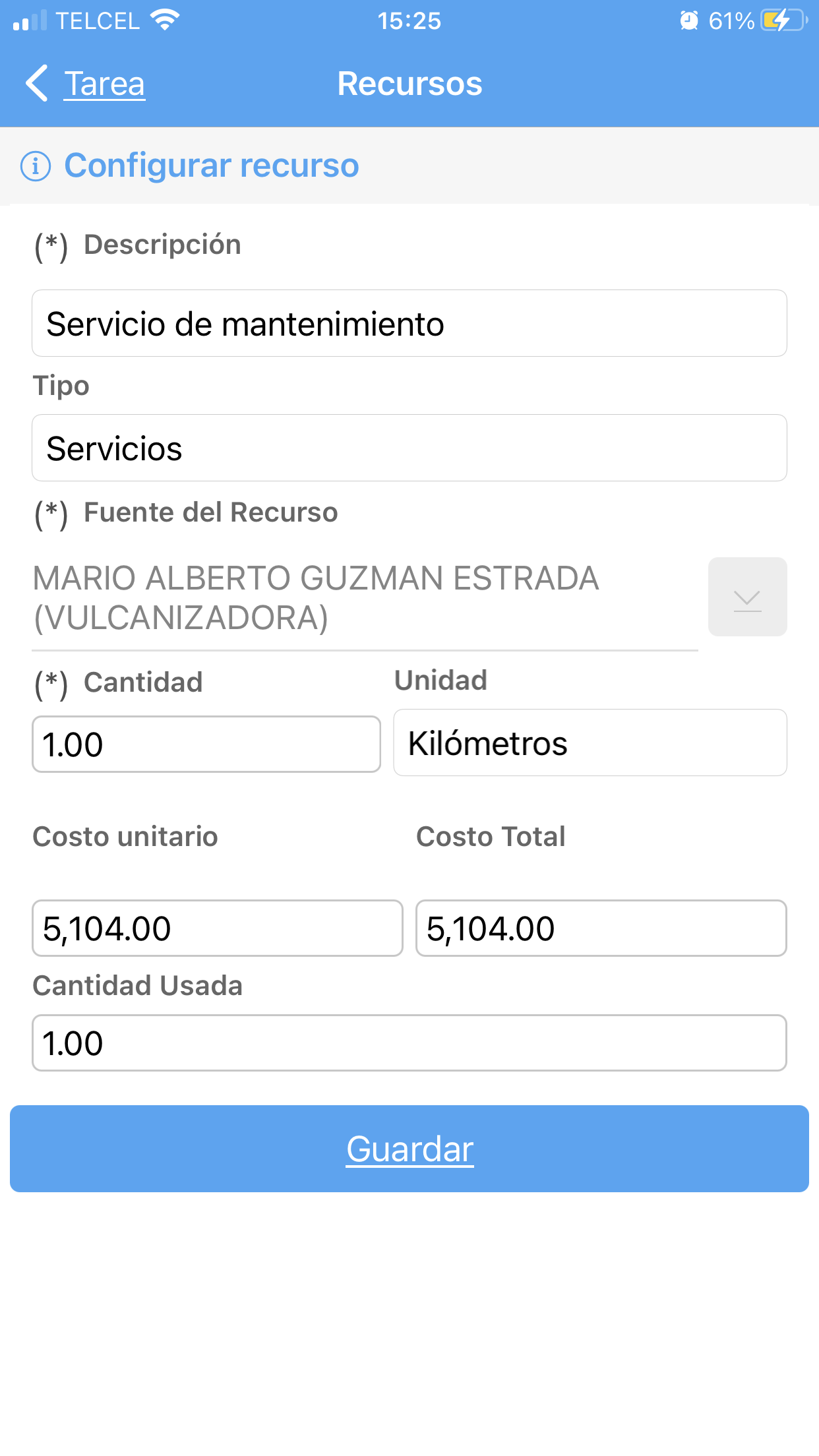This screenshot has width=819, height=1456.
Task: Go back to Tarea
Action: [x=86, y=84]
